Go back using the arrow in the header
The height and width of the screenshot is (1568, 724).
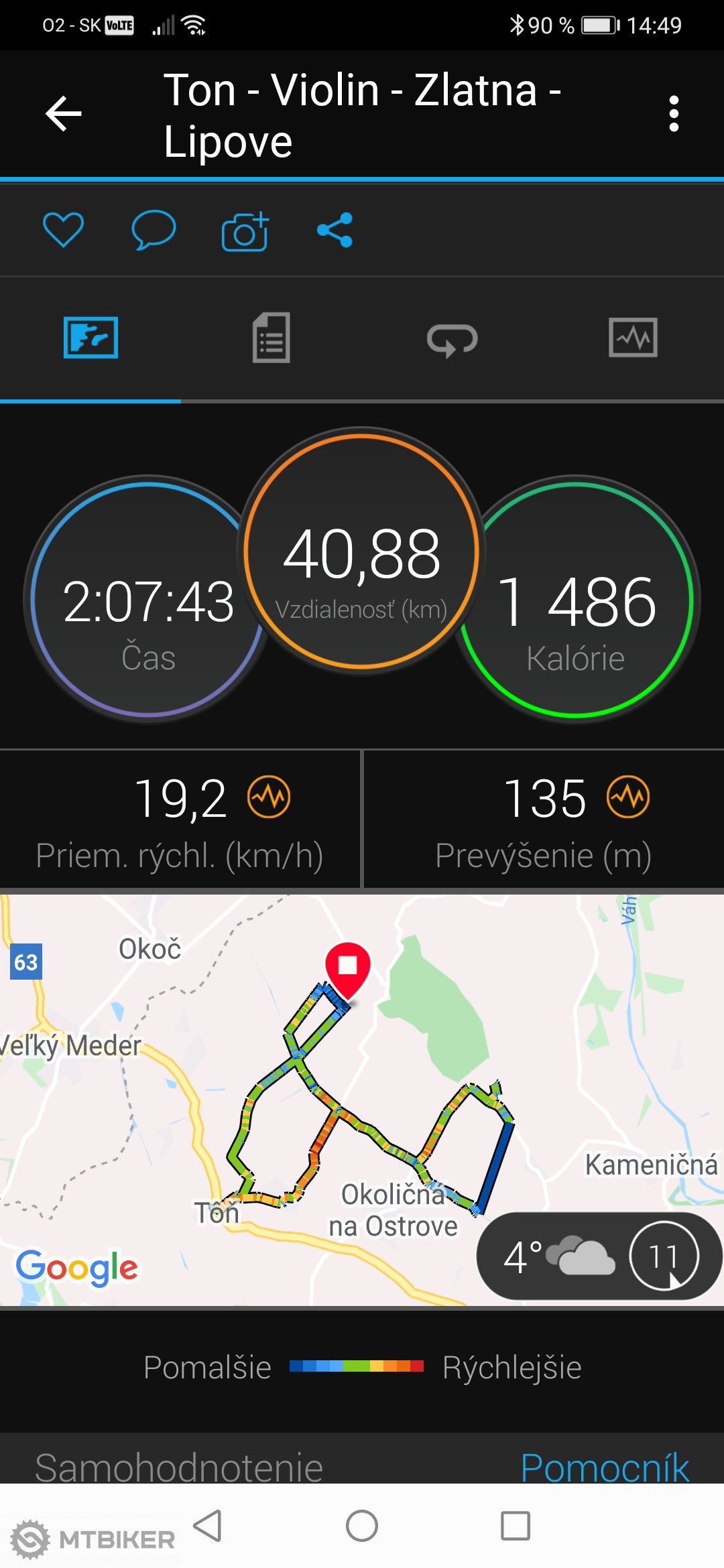click(x=64, y=113)
